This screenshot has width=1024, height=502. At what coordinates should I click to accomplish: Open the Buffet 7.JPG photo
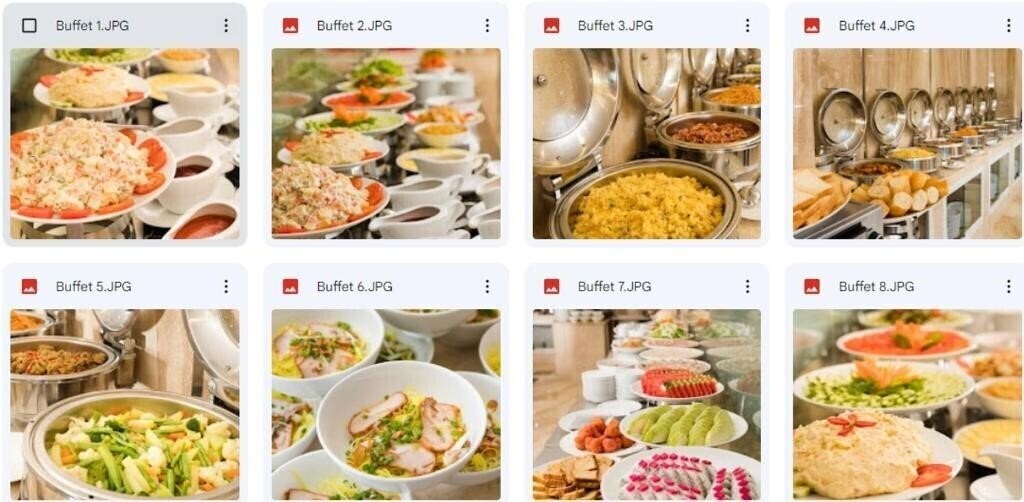tap(646, 404)
